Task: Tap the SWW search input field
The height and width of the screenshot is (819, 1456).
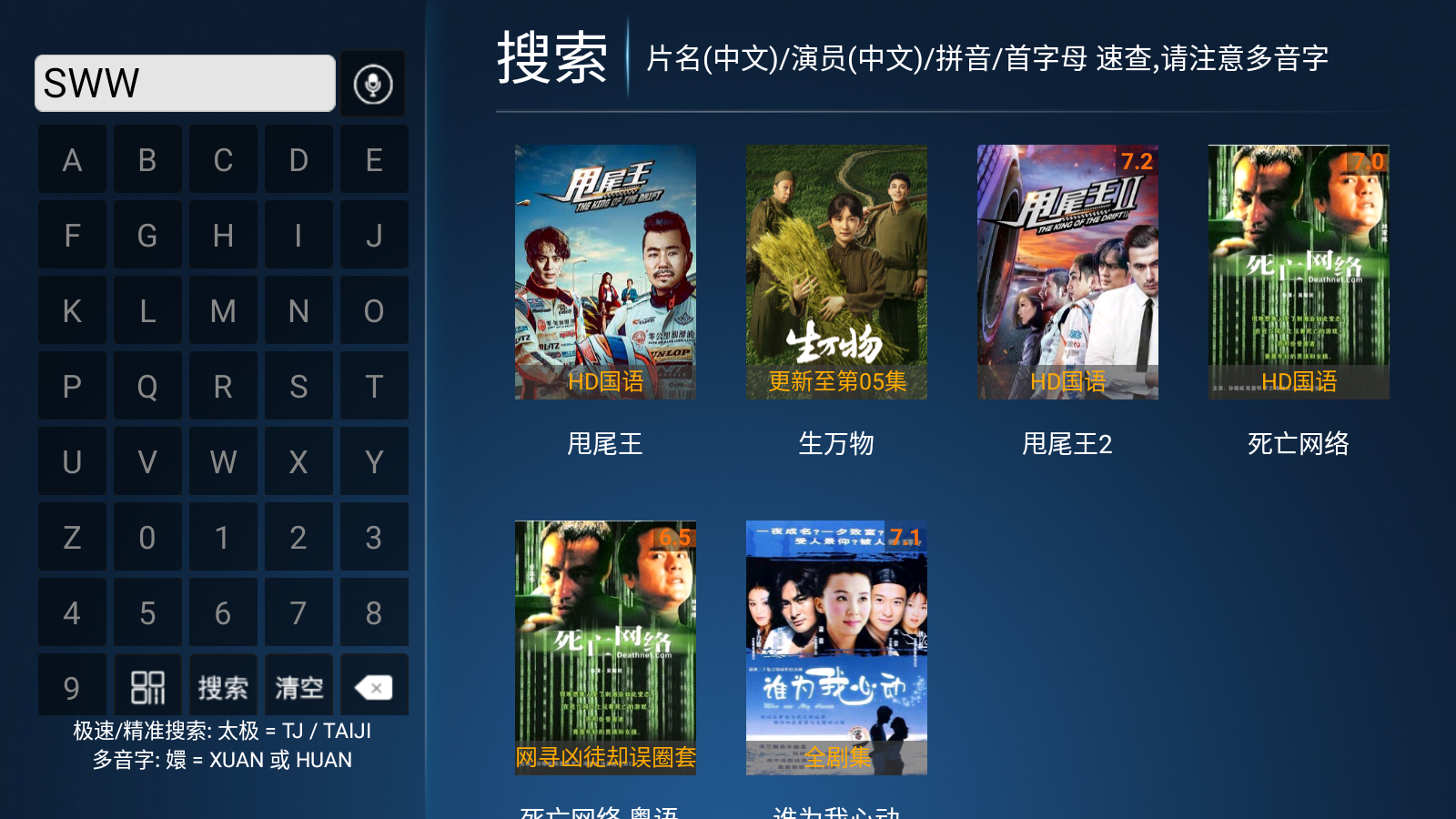Action: click(185, 84)
